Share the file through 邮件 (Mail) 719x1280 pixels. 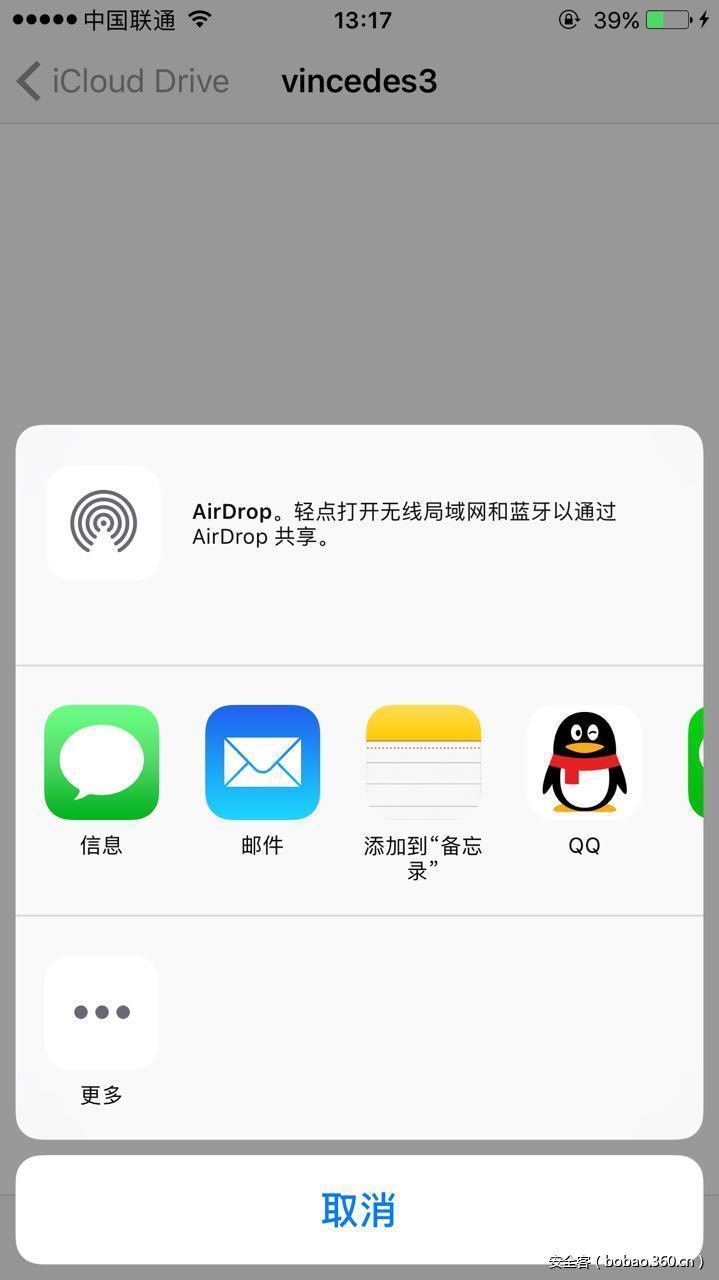pyautogui.click(x=262, y=762)
